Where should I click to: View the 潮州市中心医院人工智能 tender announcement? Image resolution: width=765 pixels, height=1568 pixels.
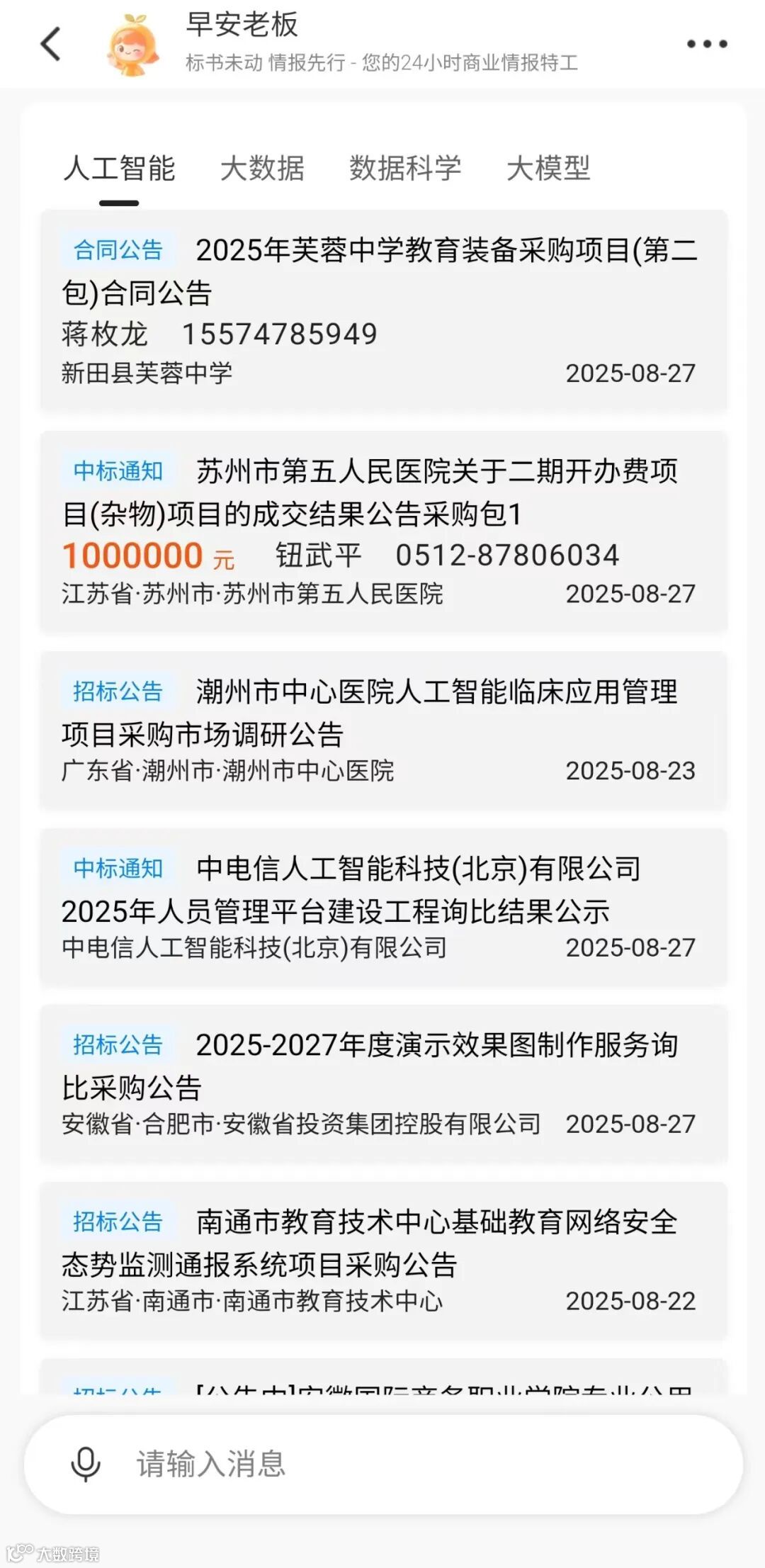pyautogui.click(x=383, y=730)
